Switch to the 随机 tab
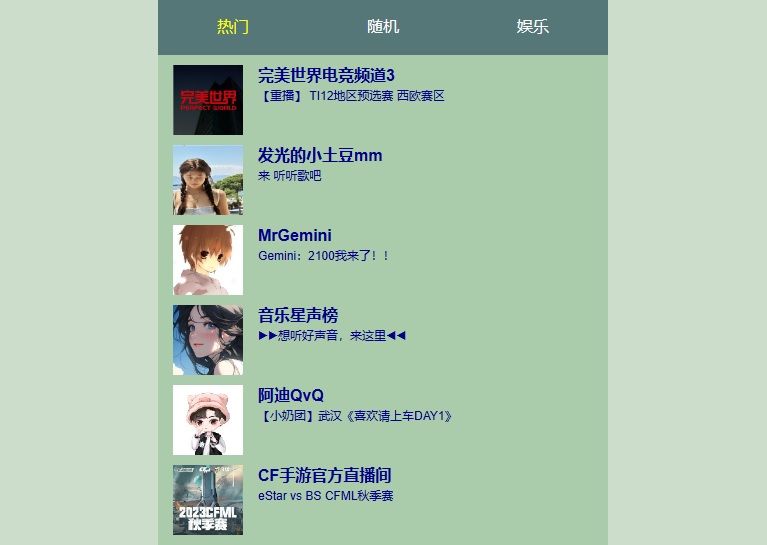 383,27
